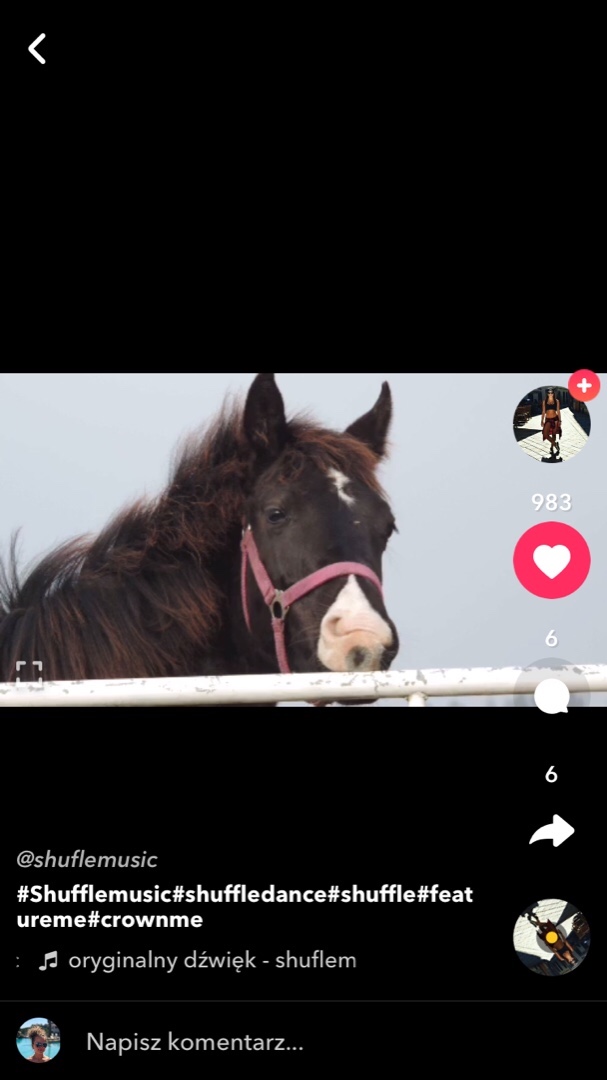Viewport: 607px width, 1080px height.
Task: Share the video with the arrow icon
Action: click(552, 831)
